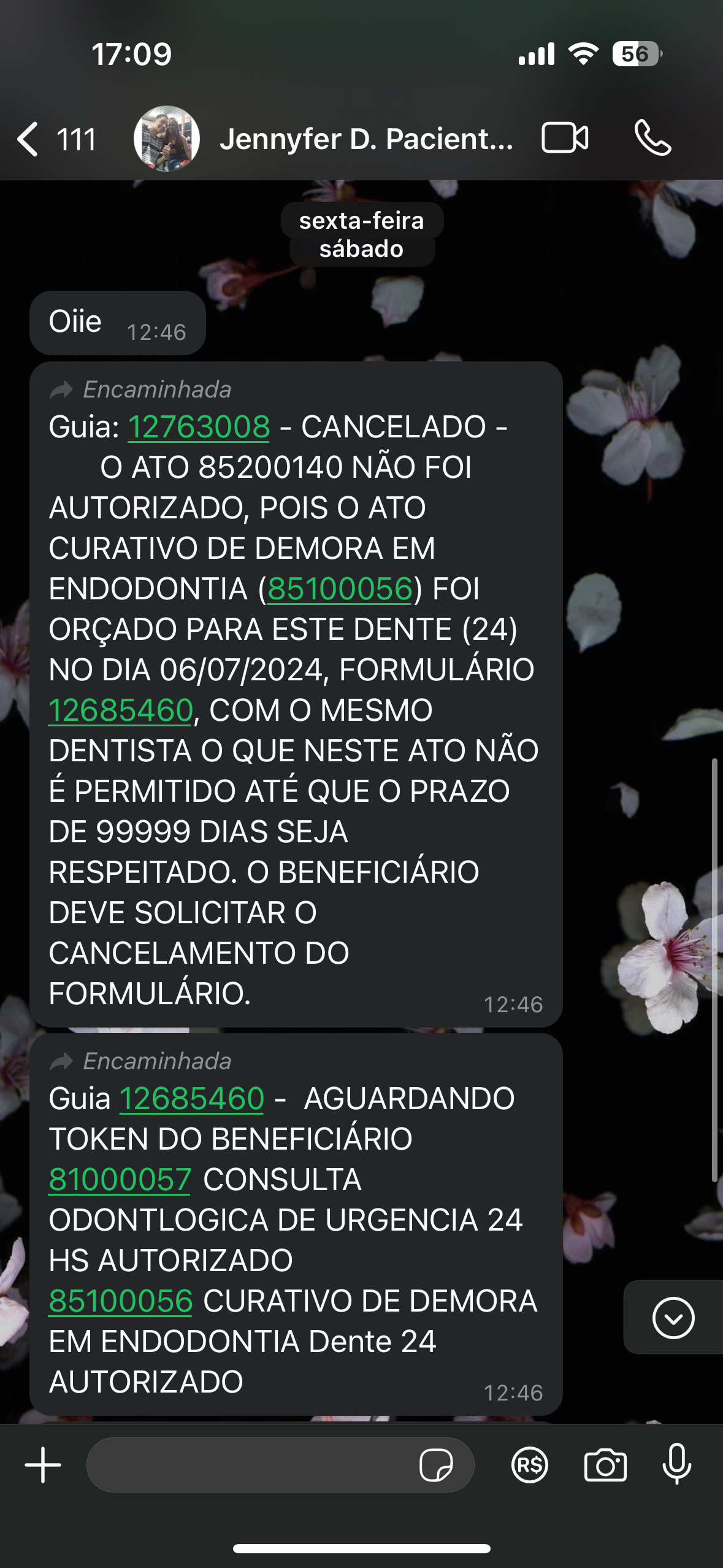Jump to the latest messages
This screenshot has width=723, height=1568.
[673, 1318]
